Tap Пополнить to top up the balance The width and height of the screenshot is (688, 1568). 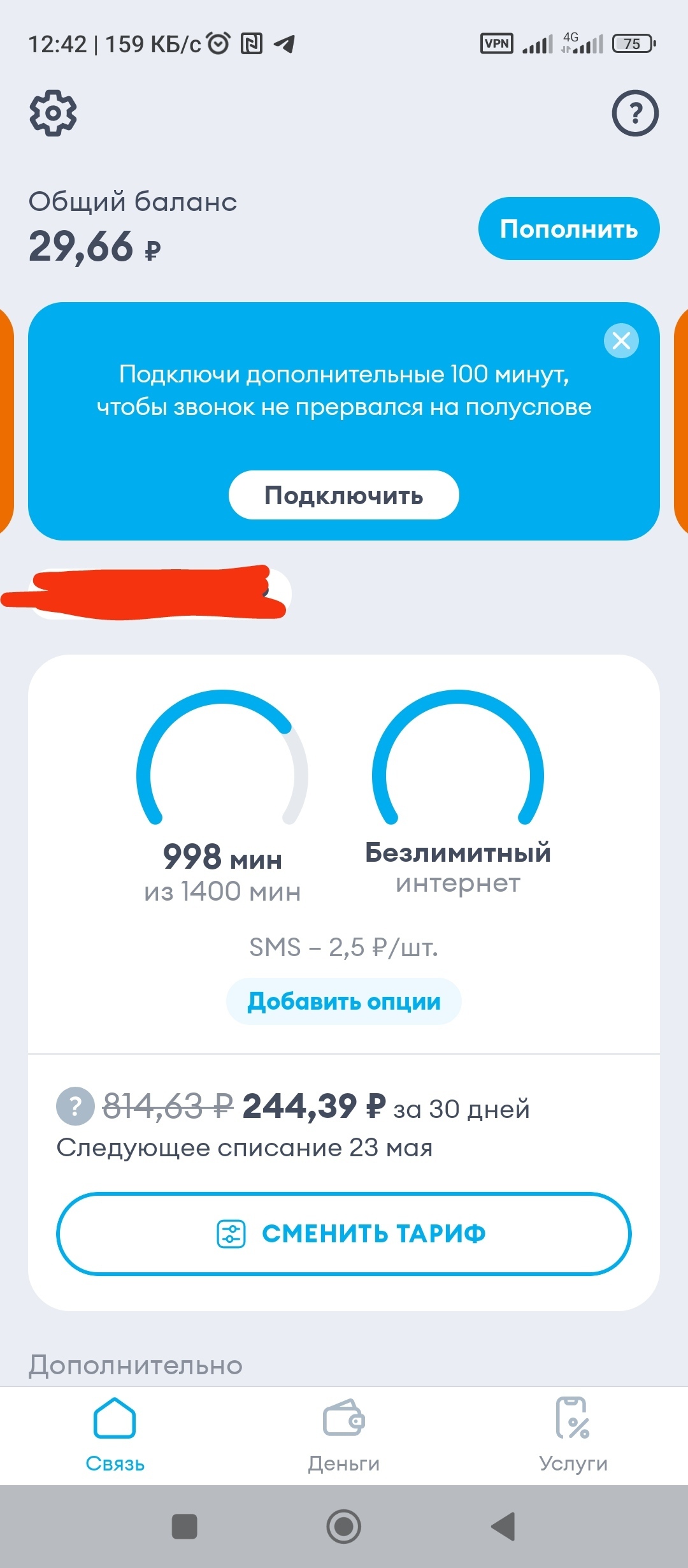569,228
